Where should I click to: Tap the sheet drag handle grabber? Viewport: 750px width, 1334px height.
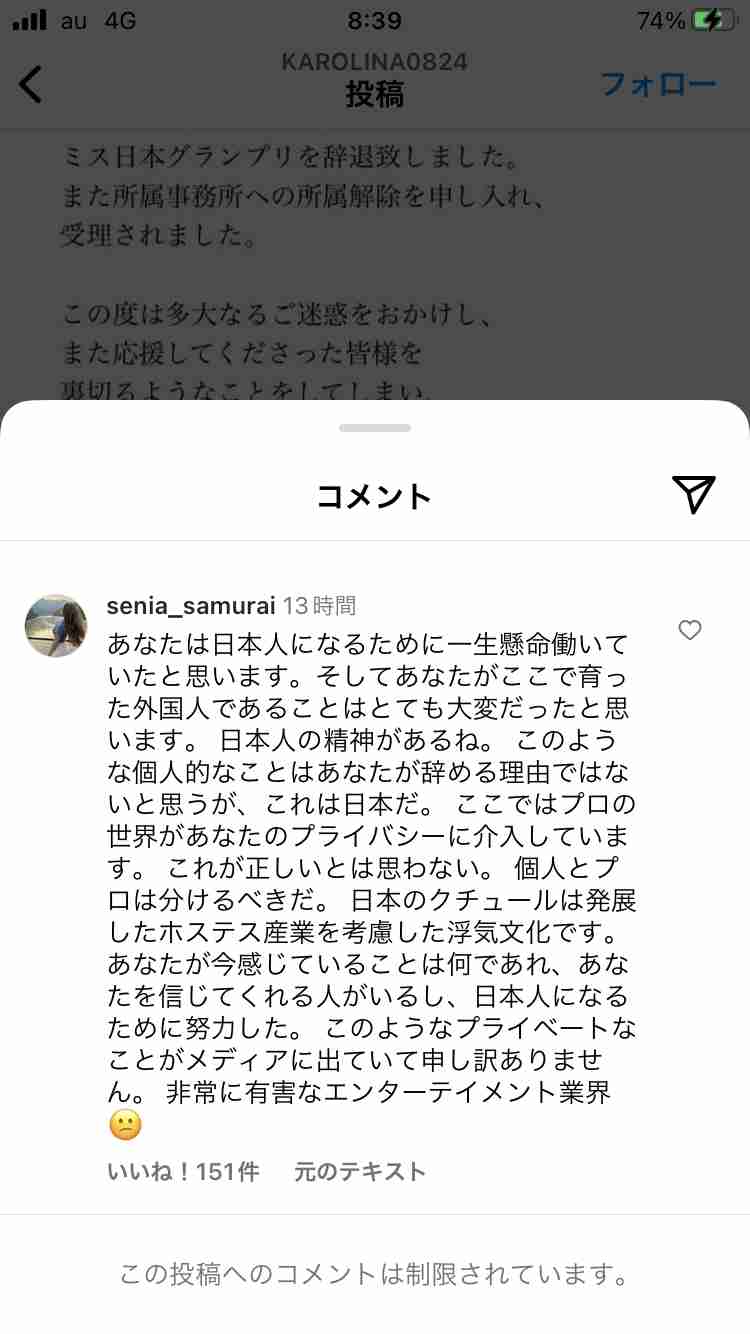click(375, 427)
